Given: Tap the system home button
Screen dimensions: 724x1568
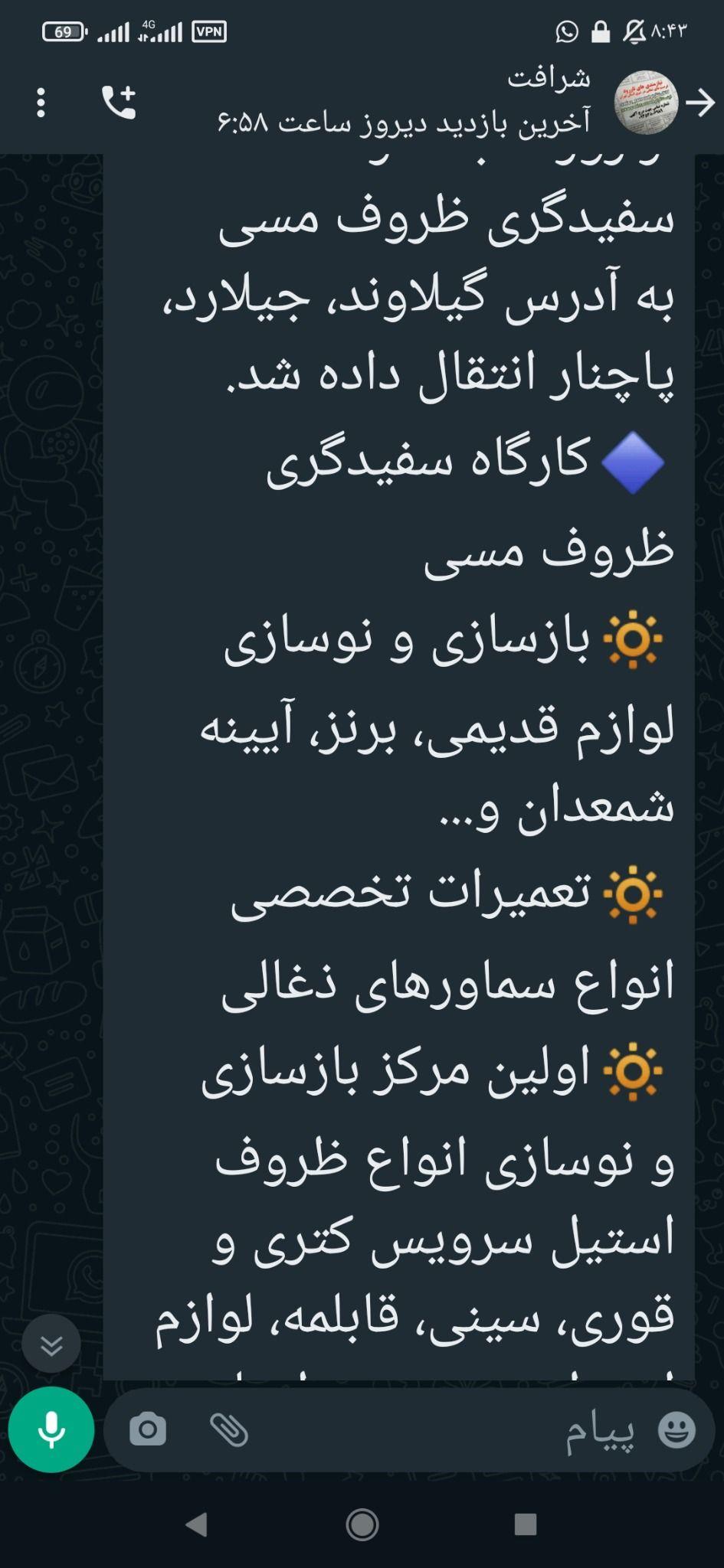Looking at the screenshot, I should [x=362, y=1524].
